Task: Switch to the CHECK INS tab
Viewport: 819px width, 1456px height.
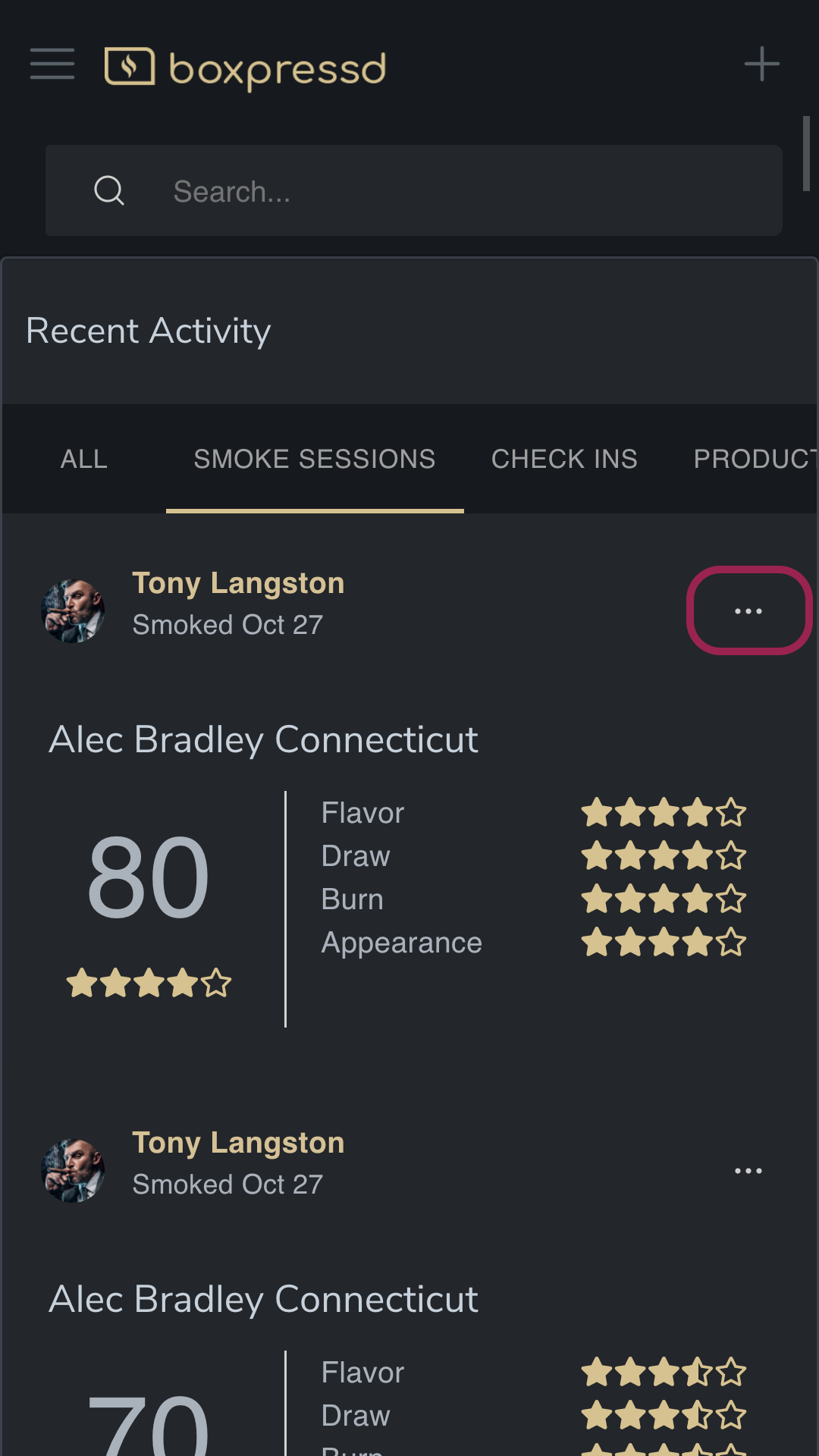Action: [564, 459]
